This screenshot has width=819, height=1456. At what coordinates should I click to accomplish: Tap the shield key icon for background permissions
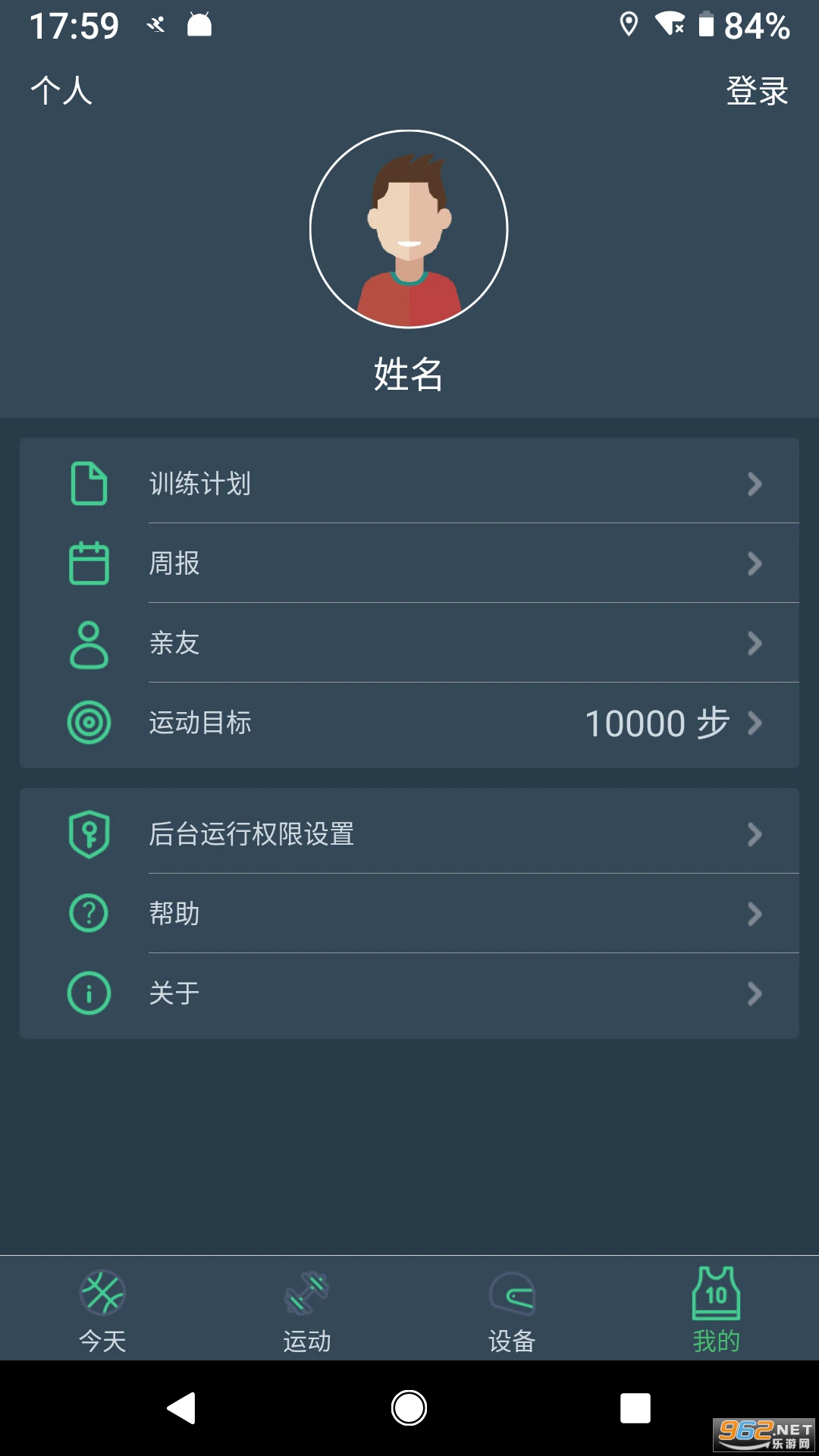[x=88, y=834]
